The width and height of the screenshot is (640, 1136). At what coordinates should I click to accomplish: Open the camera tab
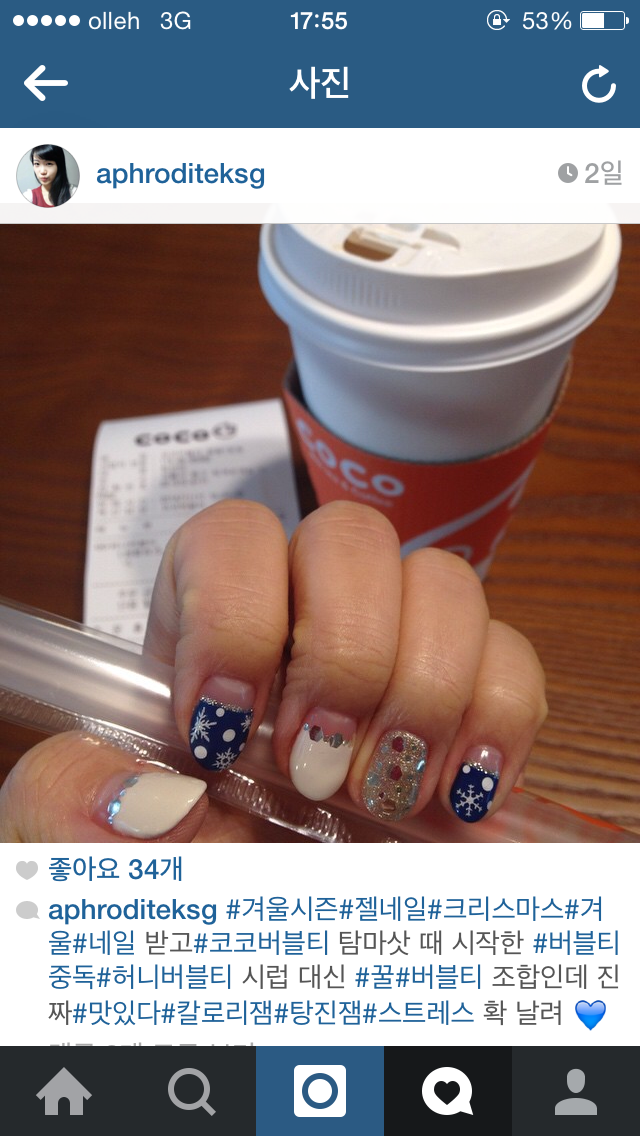click(x=320, y=1091)
